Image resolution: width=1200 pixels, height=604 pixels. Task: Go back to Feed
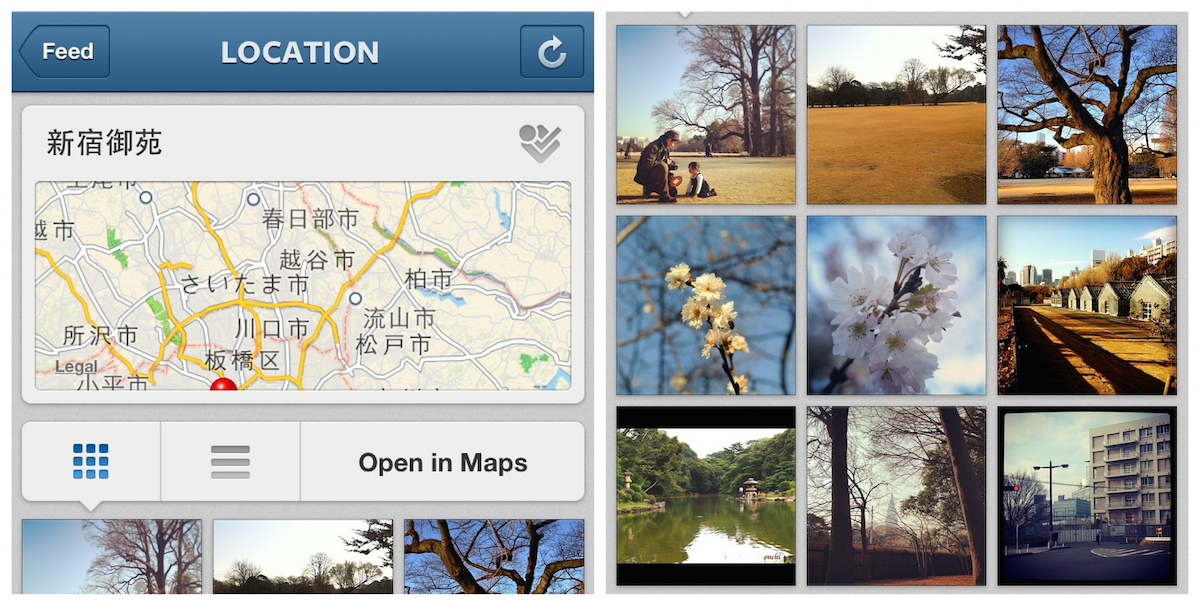coord(65,52)
